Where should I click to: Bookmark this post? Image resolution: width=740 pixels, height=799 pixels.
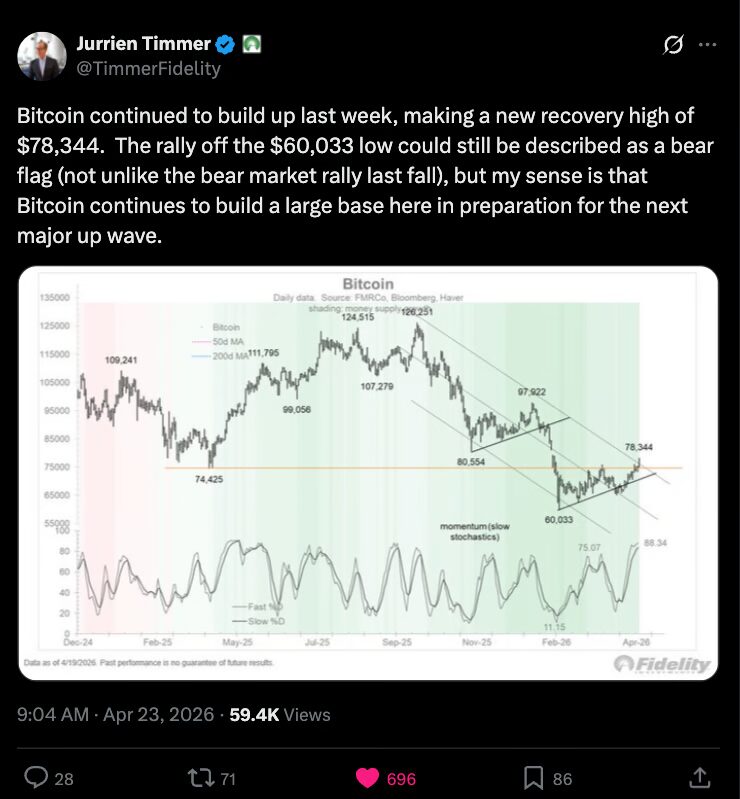click(x=535, y=777)
